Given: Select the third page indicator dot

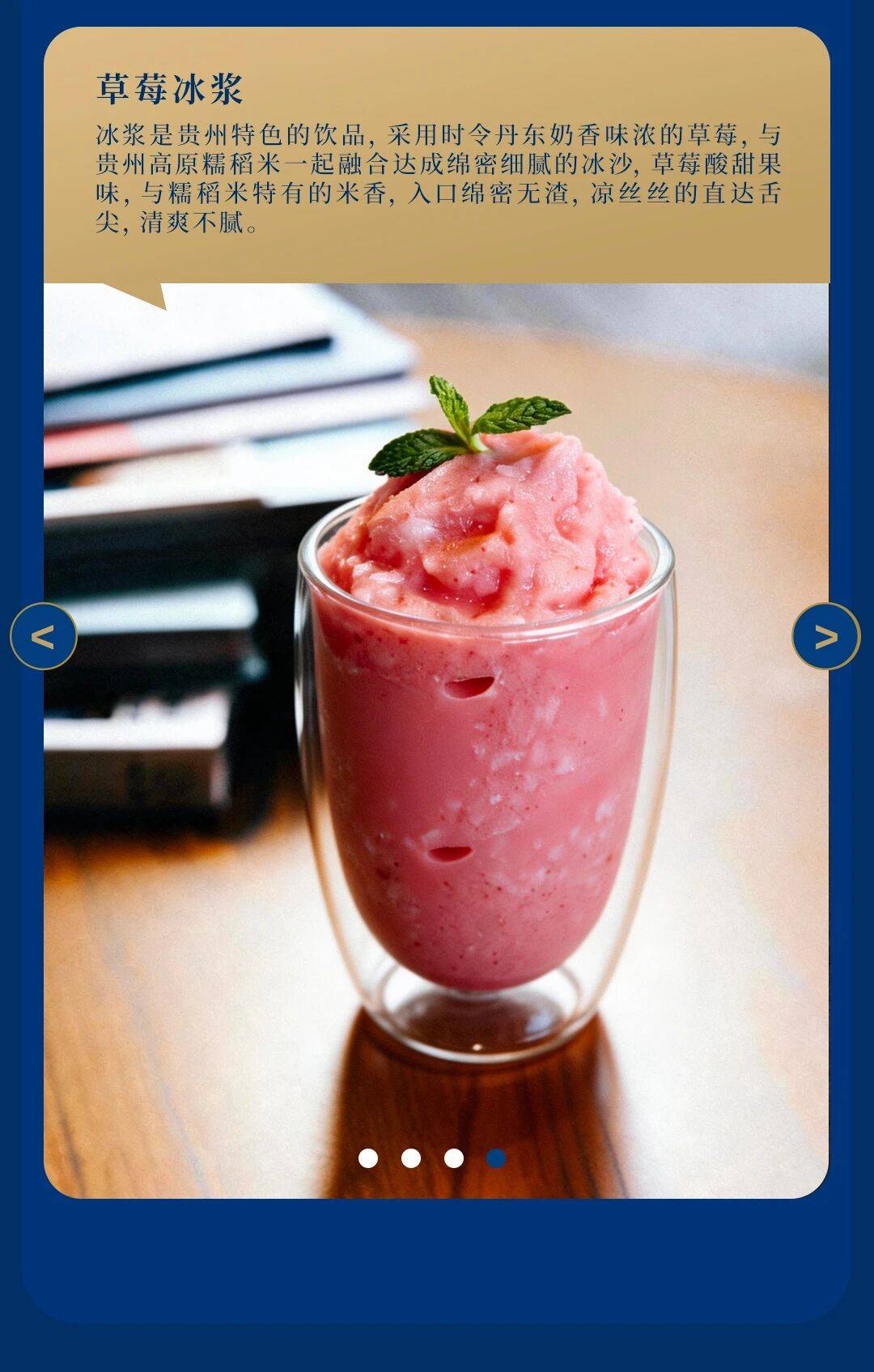Looking at the screenshot, I should [454, 1158].
